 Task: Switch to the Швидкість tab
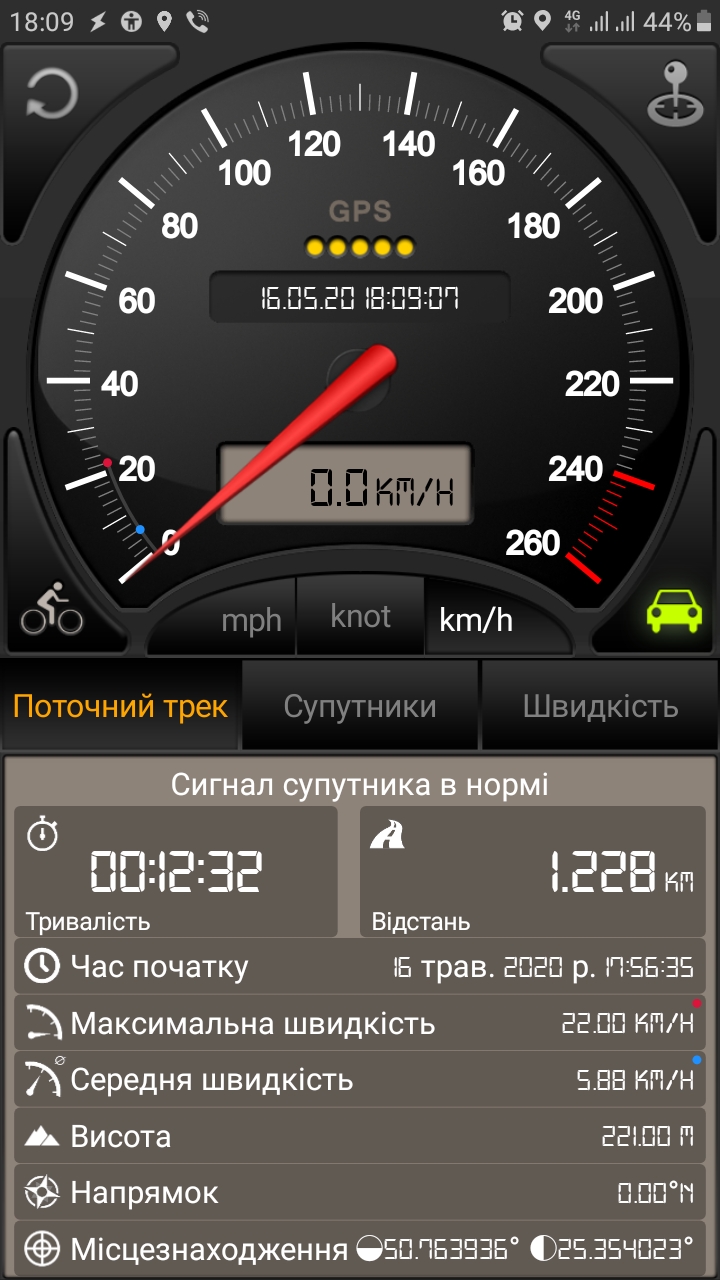(x=600, y=707)
